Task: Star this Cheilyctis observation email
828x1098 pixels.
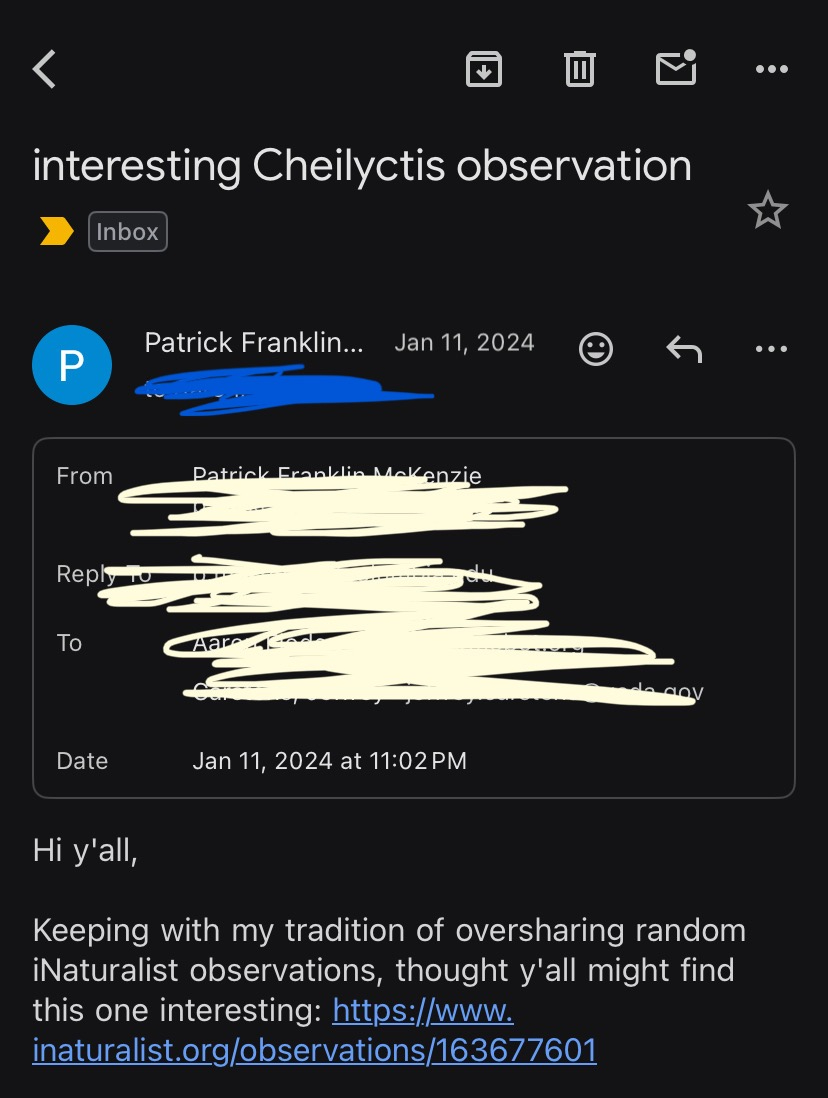Action: coord(767,211)
